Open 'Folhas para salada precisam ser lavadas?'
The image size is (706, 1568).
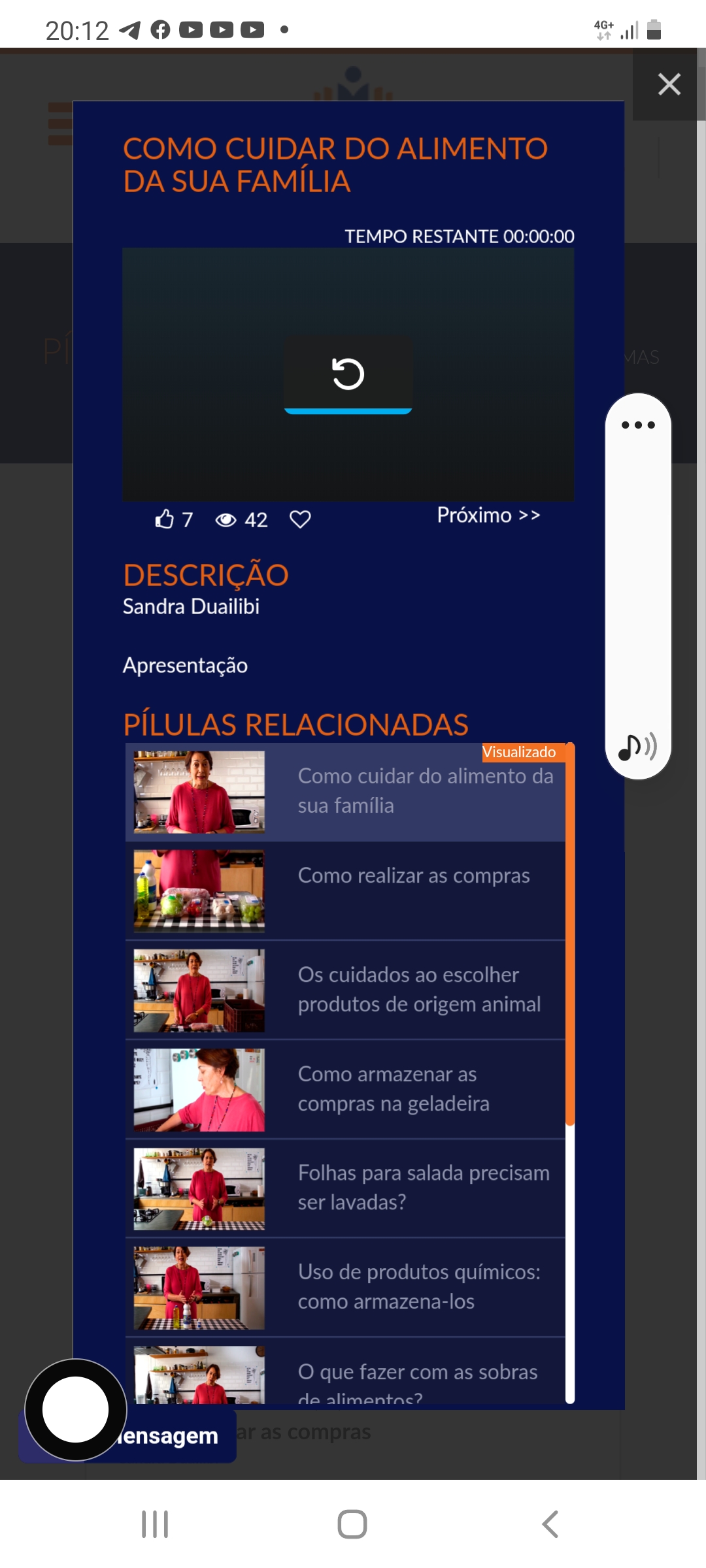pos(345,1189)
